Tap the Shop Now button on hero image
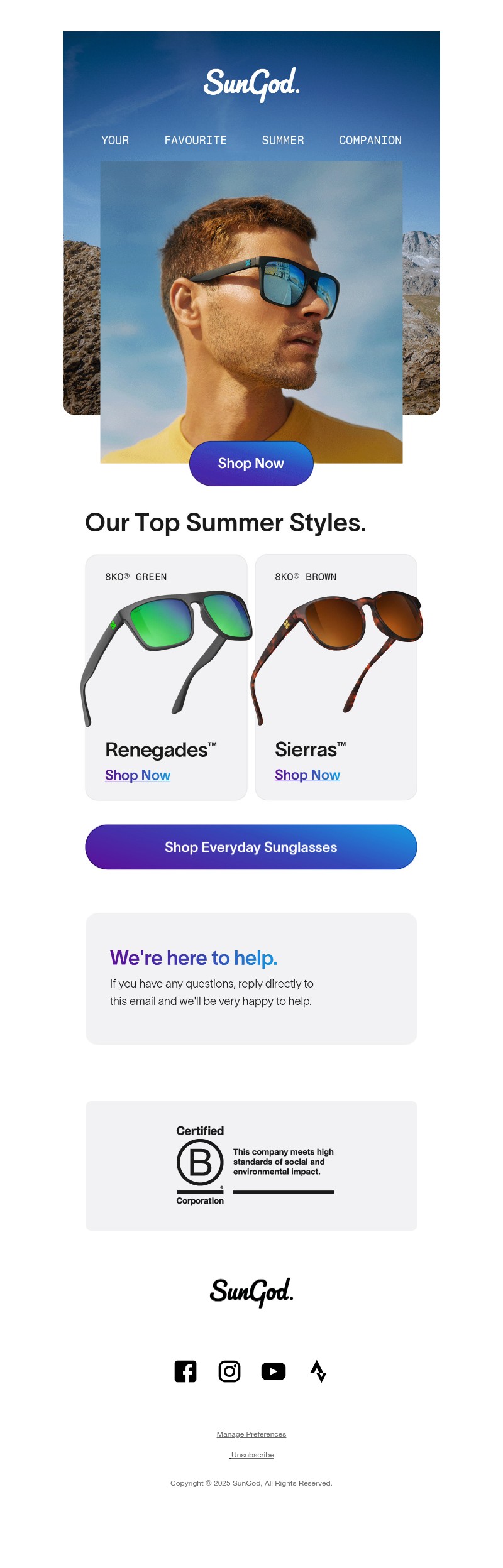503x1568 pixels. tap(251, 464)
